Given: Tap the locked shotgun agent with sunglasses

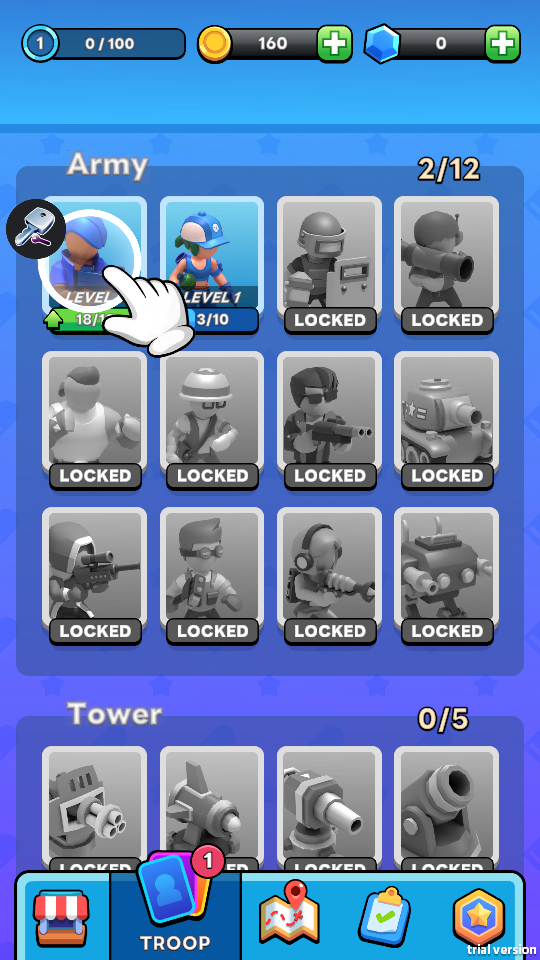Looking at the screenshot, I should 329,421.
